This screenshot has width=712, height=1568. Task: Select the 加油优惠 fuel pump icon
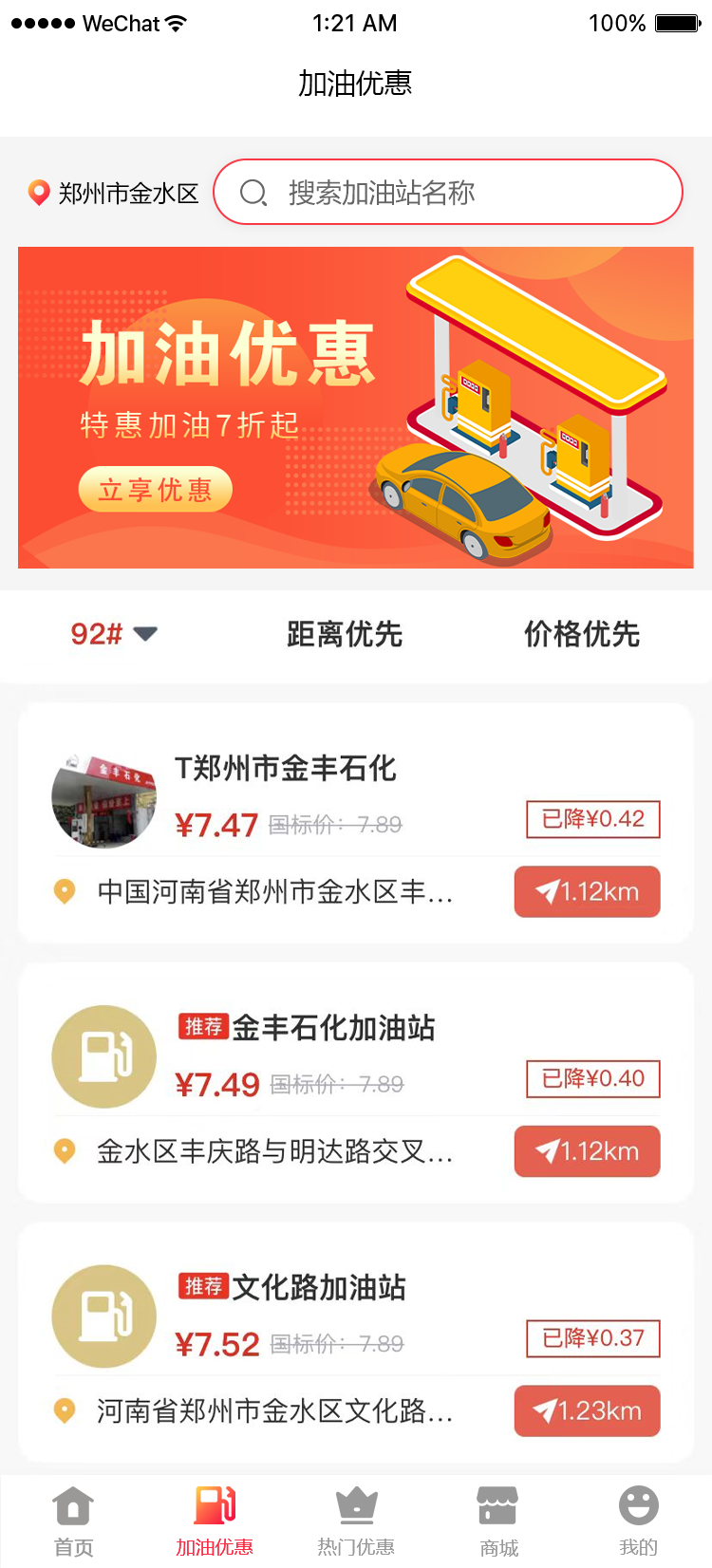[x=215, y=1506]
